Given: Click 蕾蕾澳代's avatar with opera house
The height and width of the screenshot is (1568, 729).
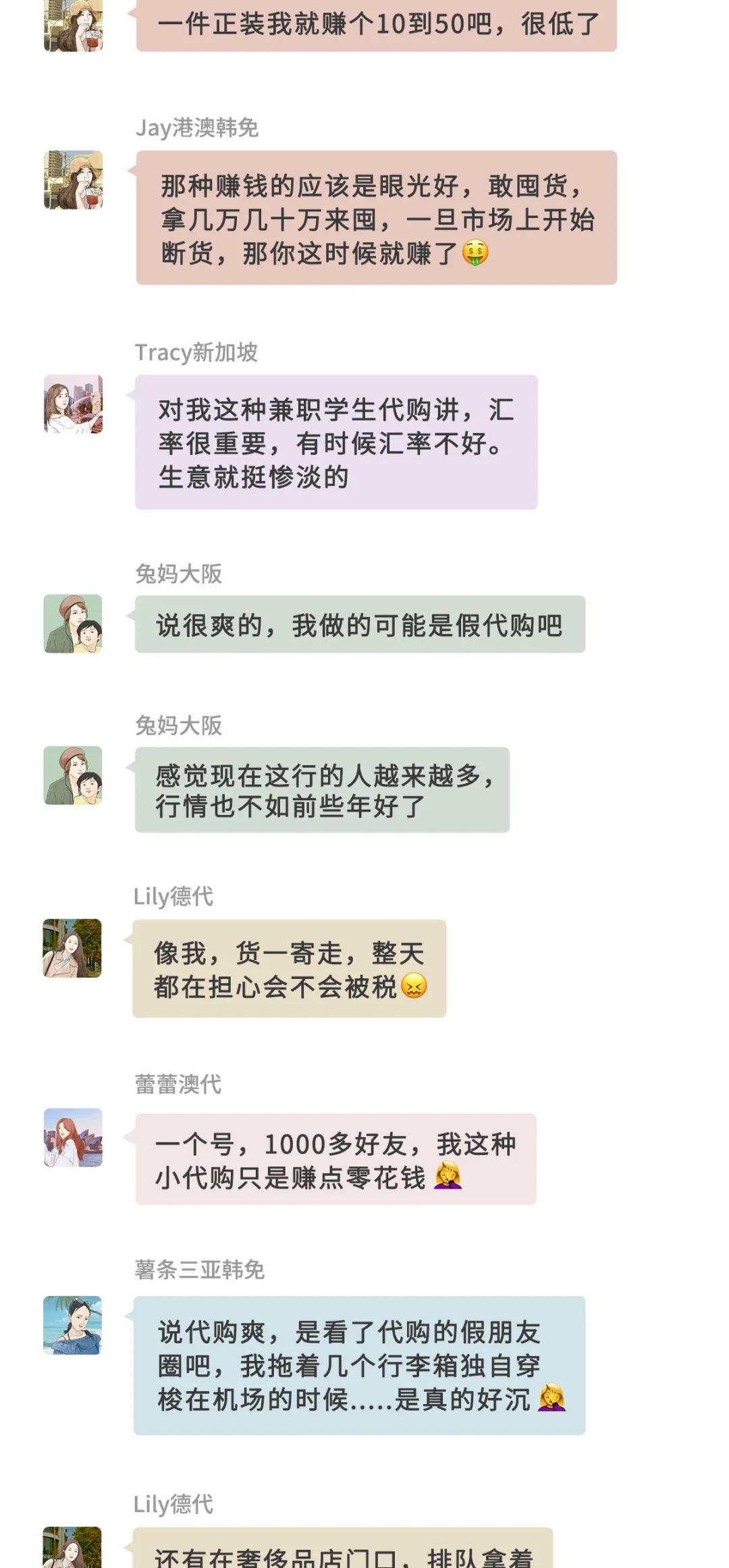Looking at the screenshot, I should tap(74, 1137).
